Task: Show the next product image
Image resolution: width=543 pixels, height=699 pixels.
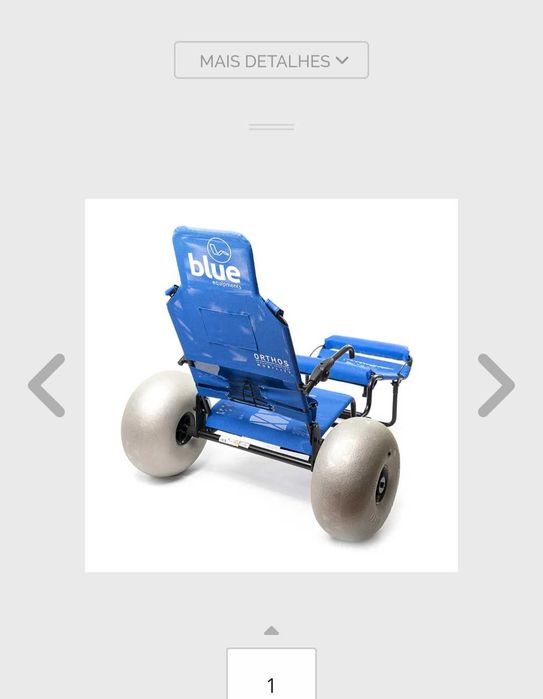Action: [x=496, y=386]
